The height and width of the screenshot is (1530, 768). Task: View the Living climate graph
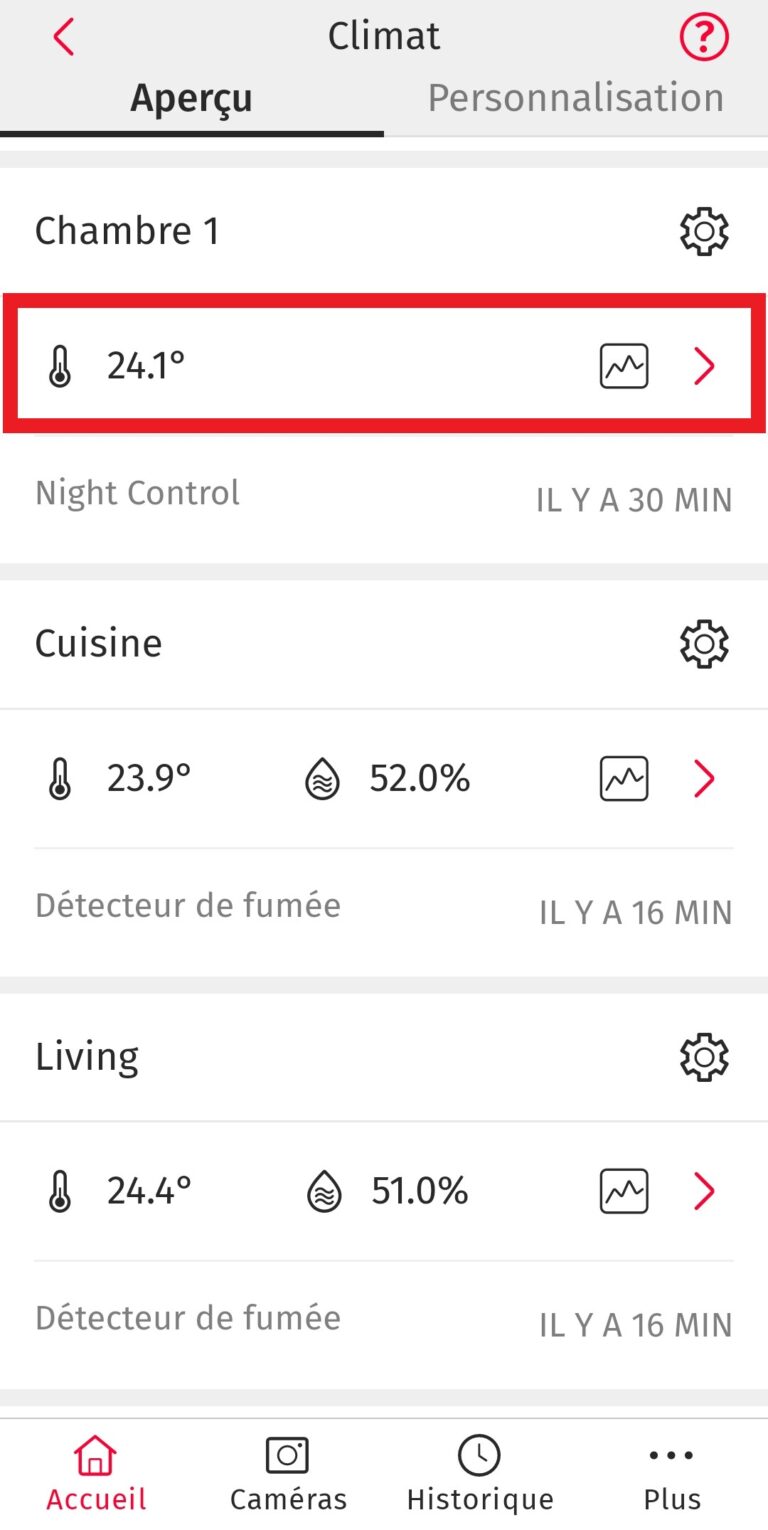click(624, 1191)
